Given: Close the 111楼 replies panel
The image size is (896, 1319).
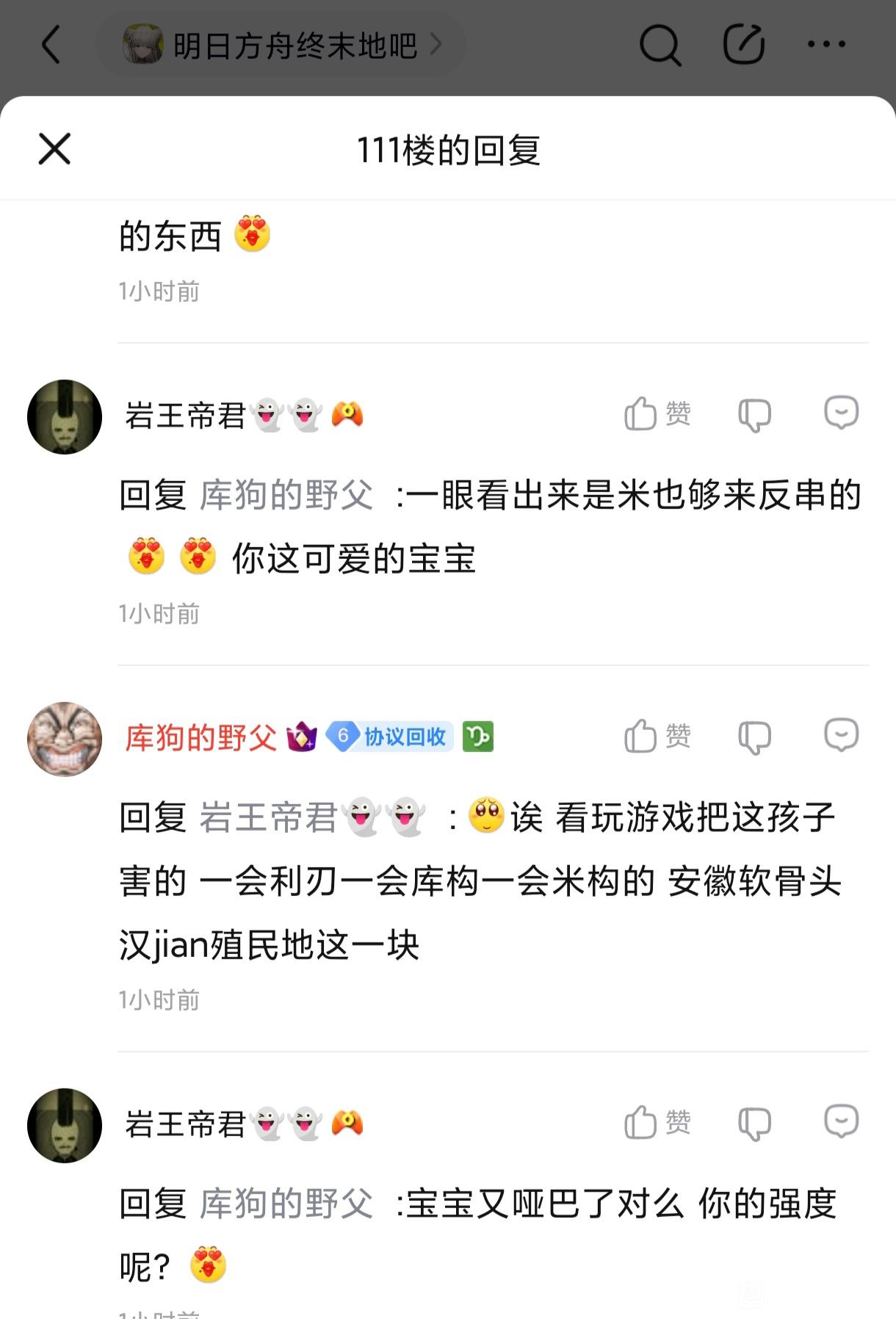Looking at the screenshot, I should coord(54,149).
